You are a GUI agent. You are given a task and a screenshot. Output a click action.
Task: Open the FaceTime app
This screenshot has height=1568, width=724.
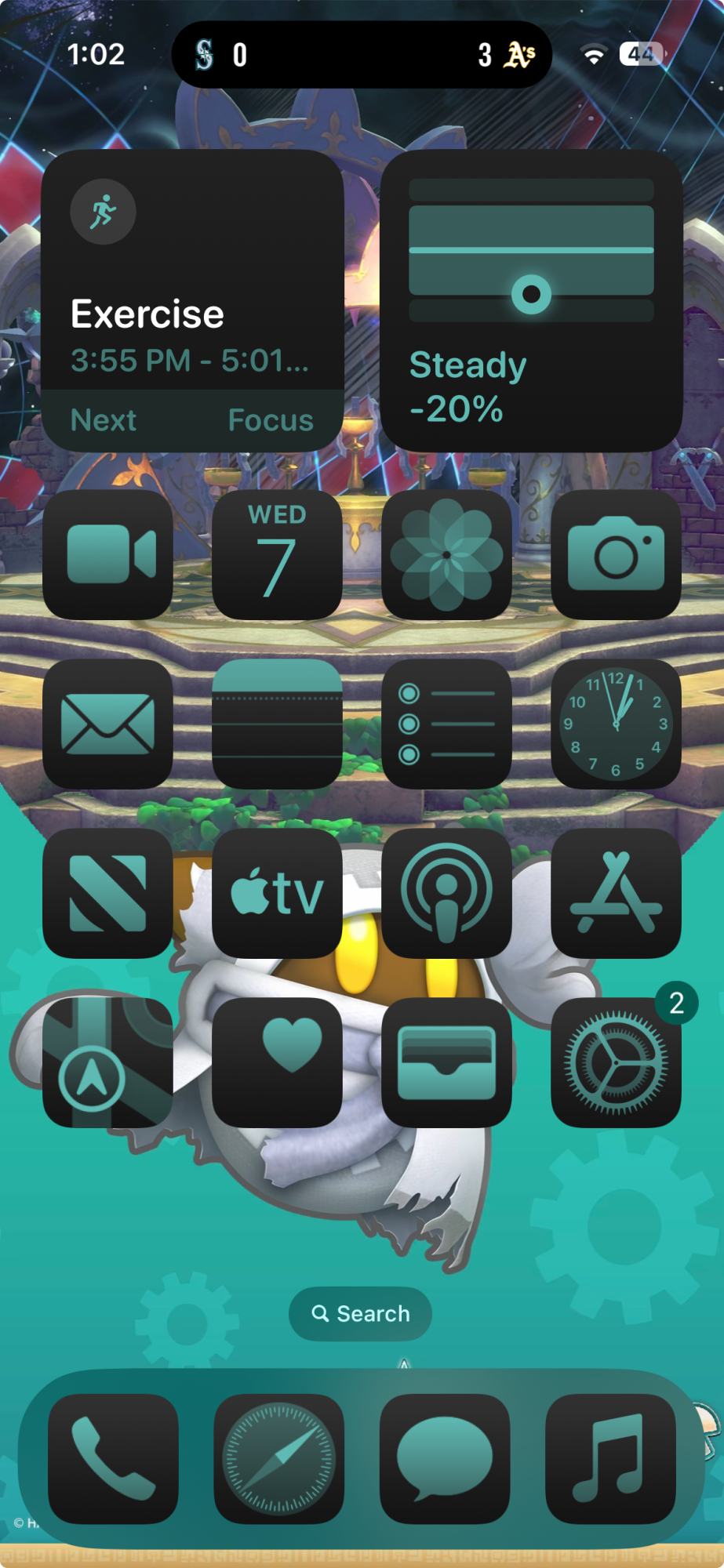click(108, 554)
